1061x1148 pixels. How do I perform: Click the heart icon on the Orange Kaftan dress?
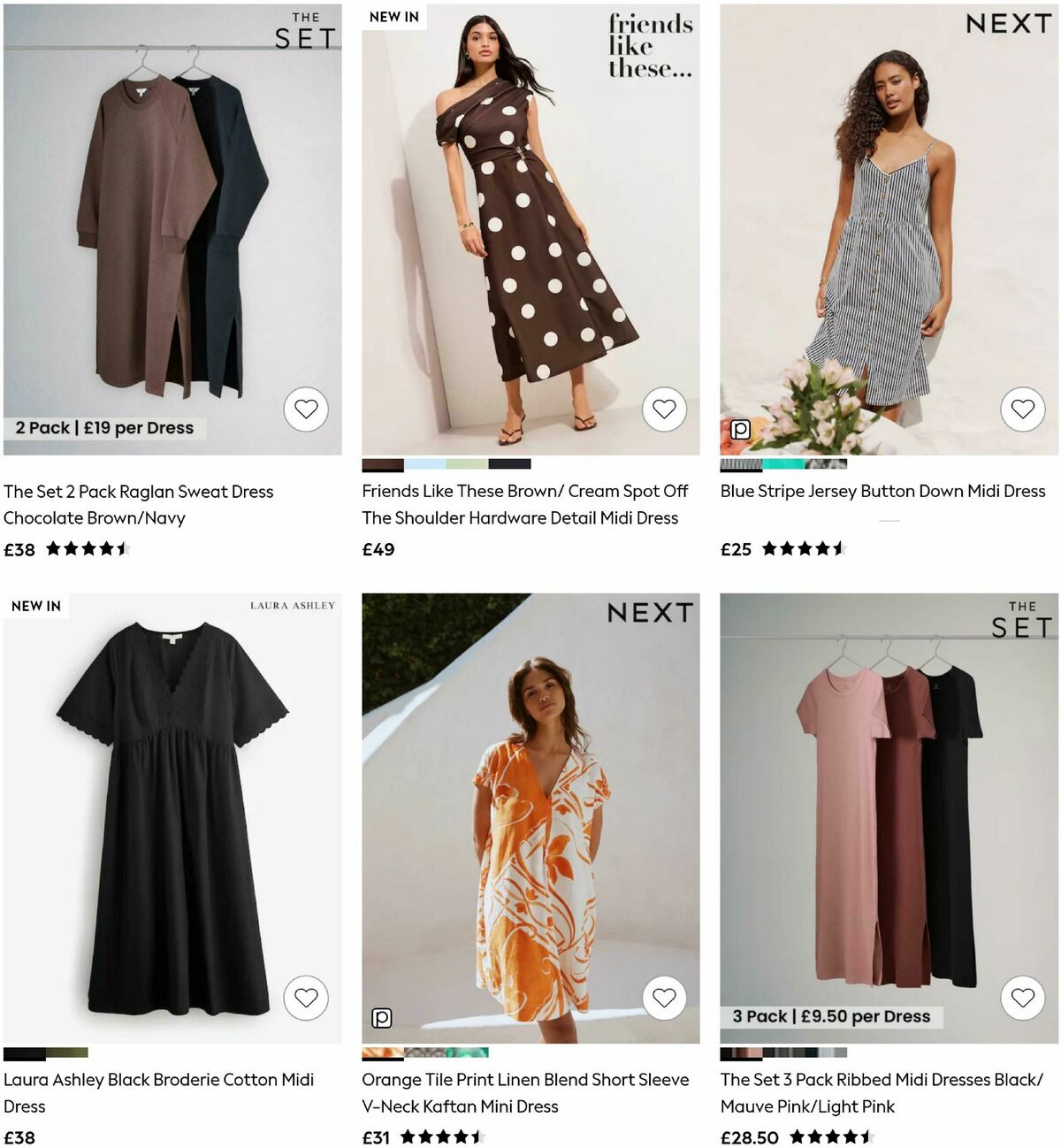tap(663, 999)
